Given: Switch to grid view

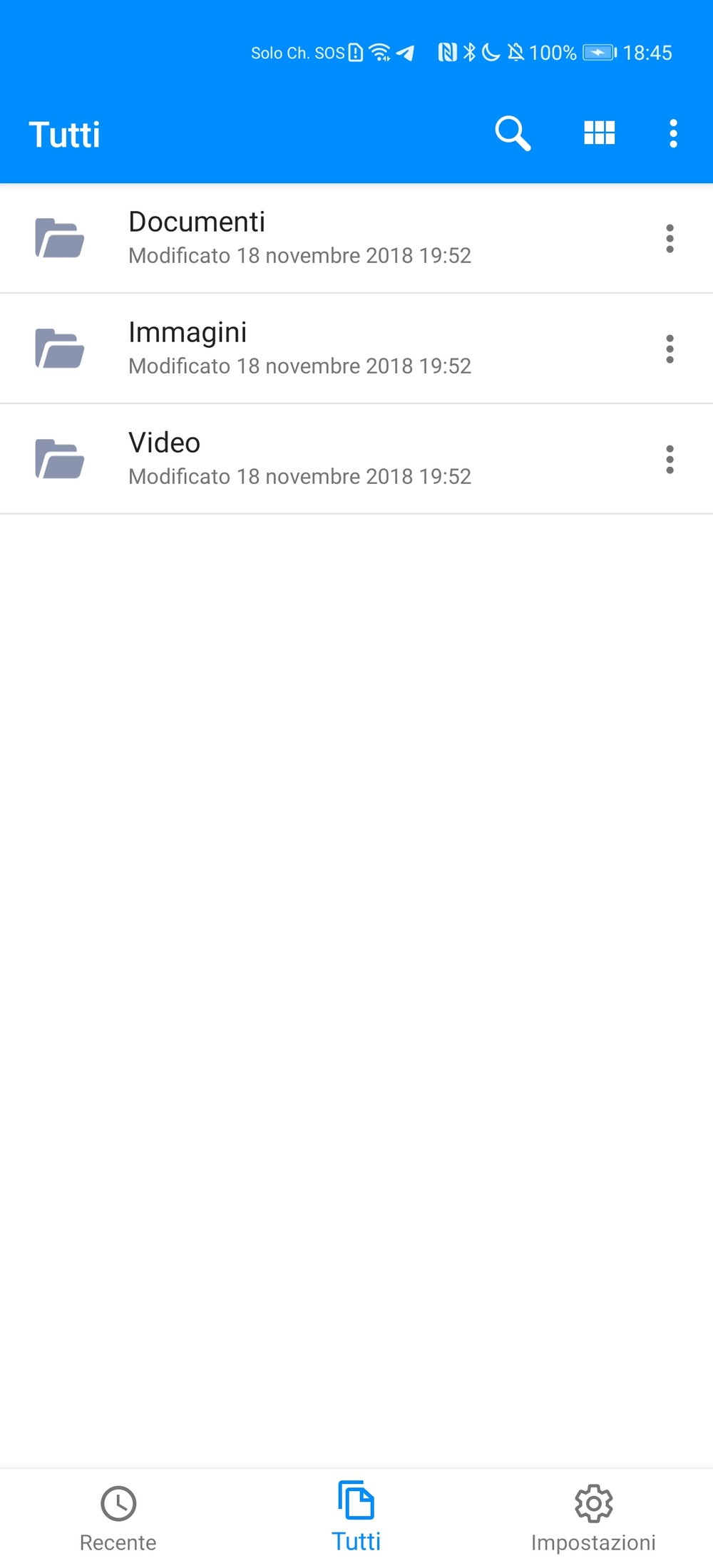Looking at the screenshot, I should (599, 133).
